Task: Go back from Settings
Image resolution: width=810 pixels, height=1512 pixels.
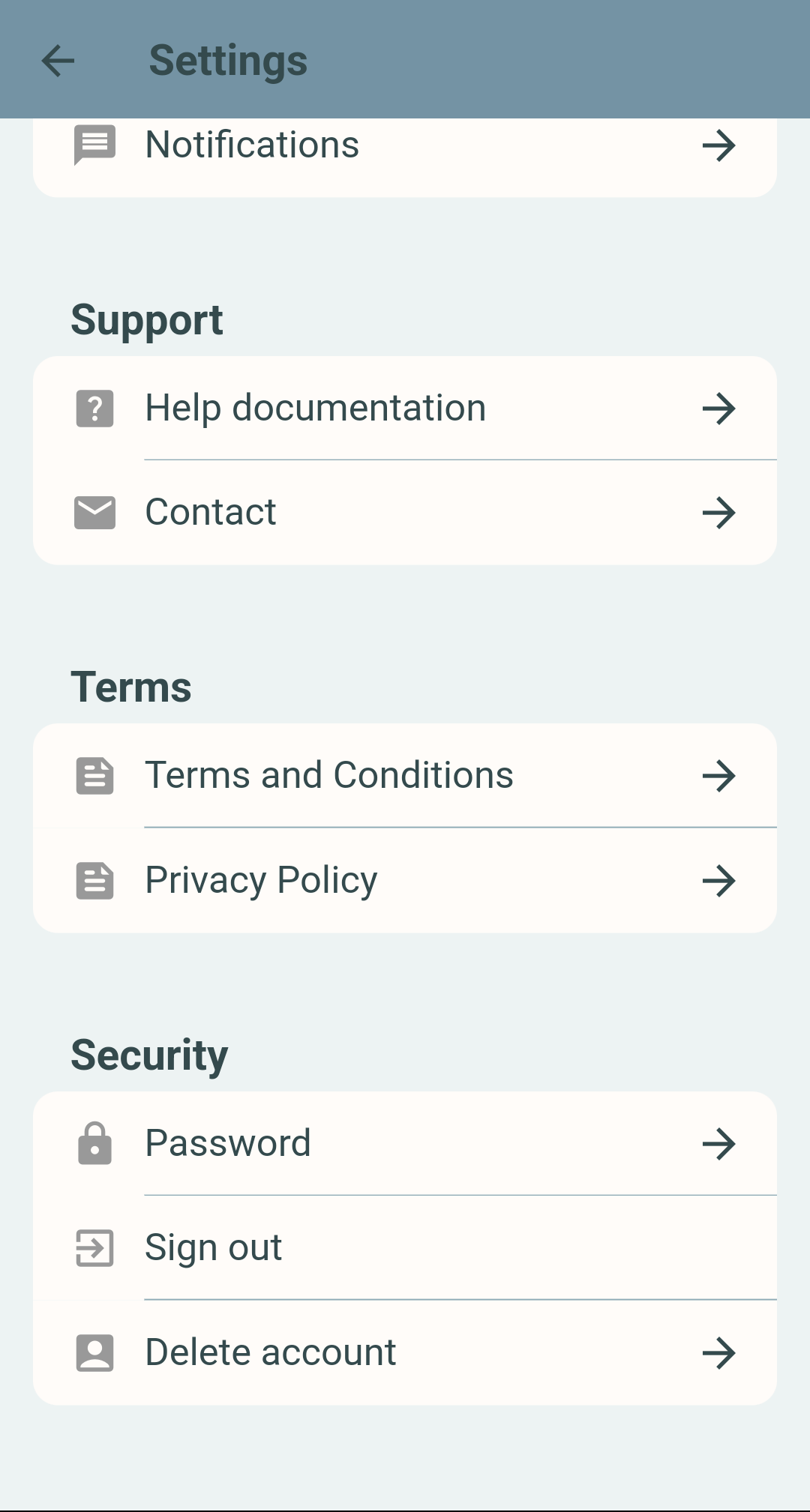Action: [58, 61]
